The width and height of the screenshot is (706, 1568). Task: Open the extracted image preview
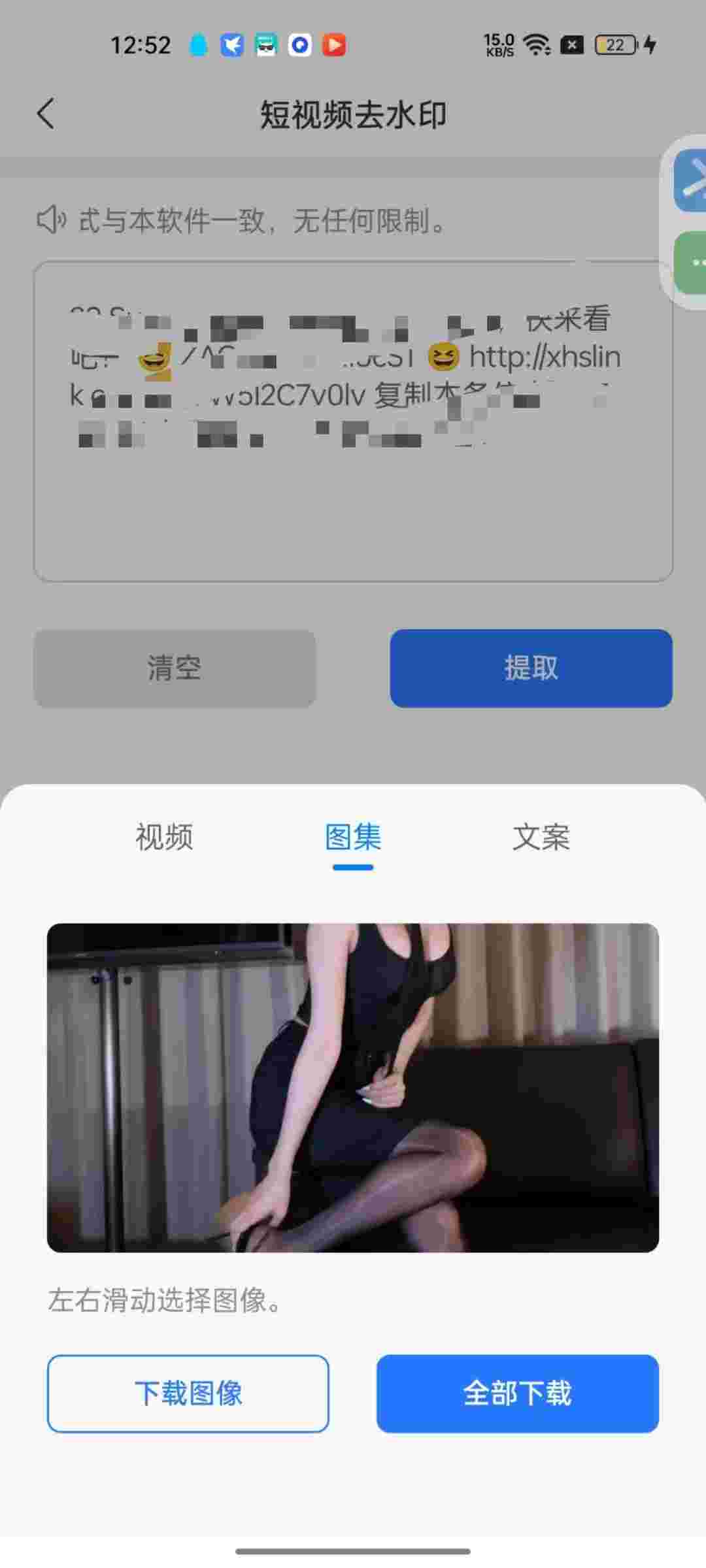(x=353, y=1087)
